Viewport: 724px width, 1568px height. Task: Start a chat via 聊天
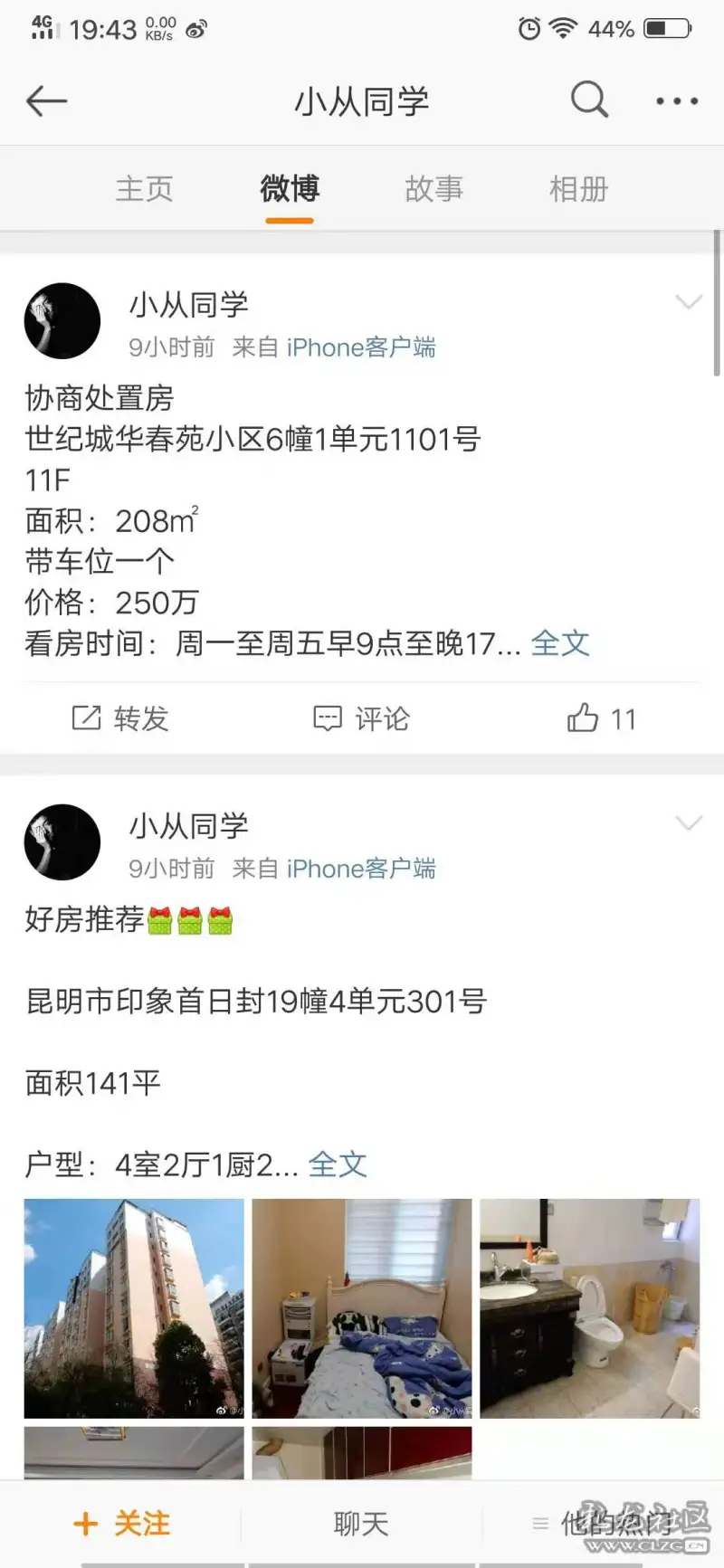361,1524
